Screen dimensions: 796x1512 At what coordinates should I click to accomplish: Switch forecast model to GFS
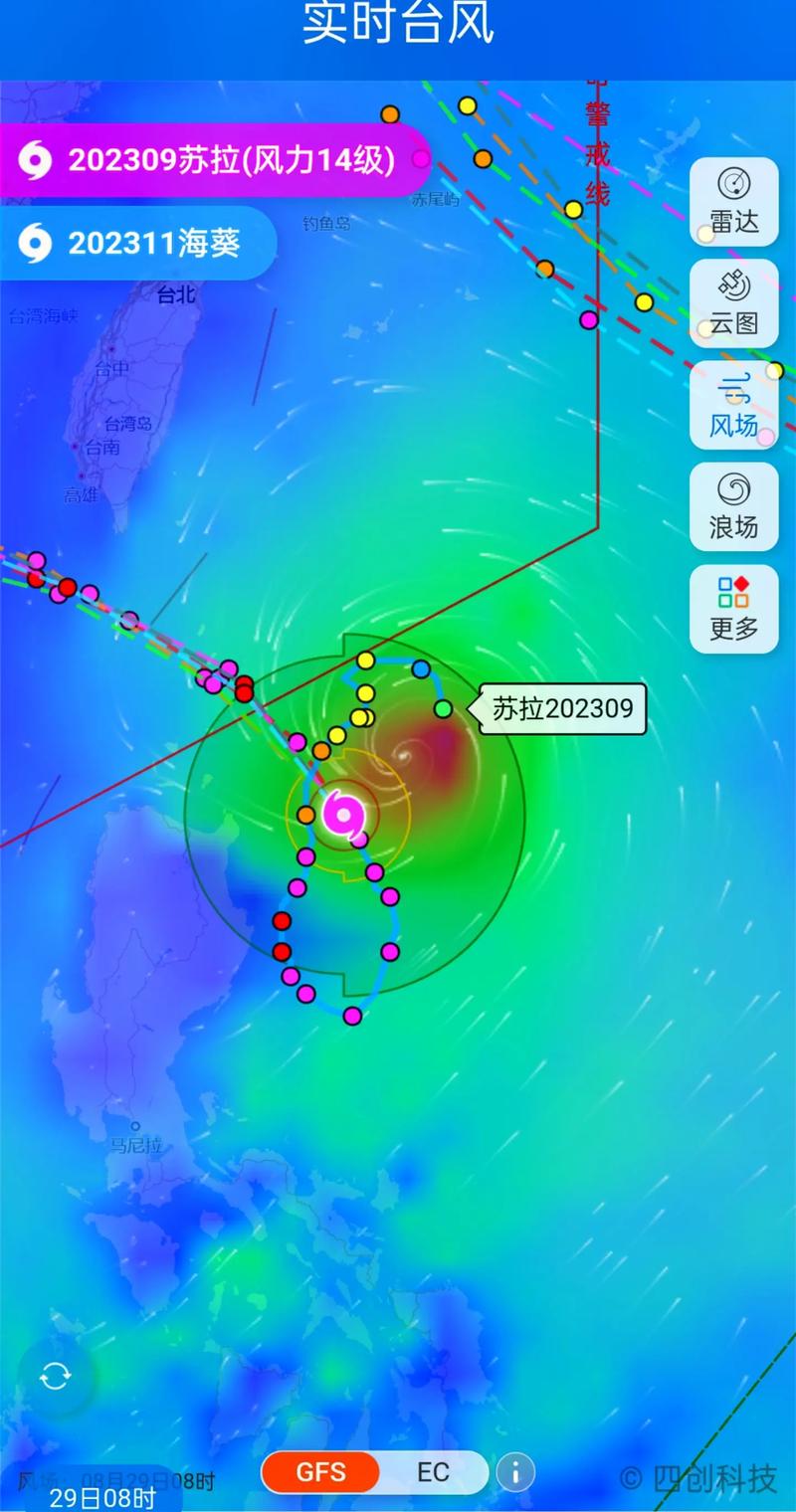(x=320, y=1472)
